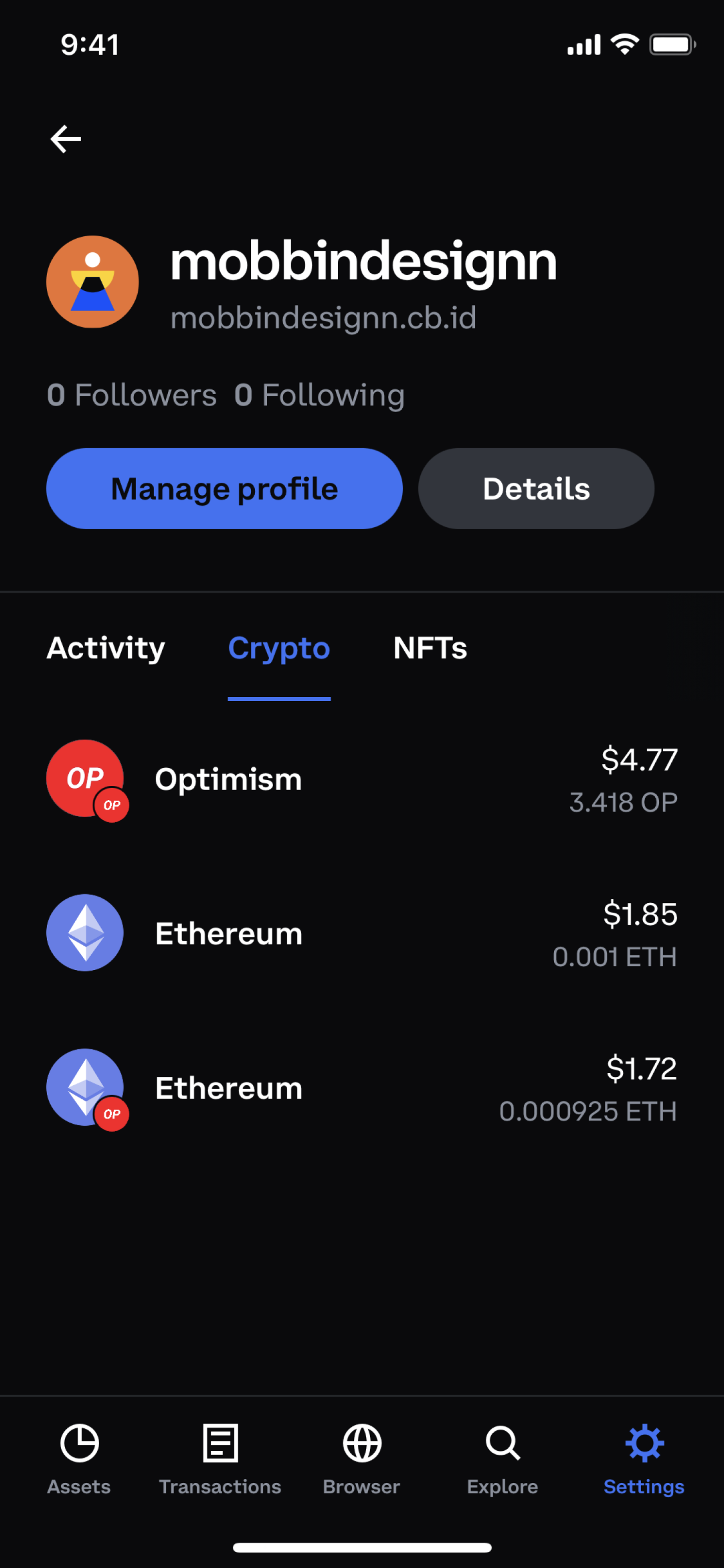This screenshot has height=1568, width=724.
Task: Open the Optimism asset row
Action: [x=362, y=779]
